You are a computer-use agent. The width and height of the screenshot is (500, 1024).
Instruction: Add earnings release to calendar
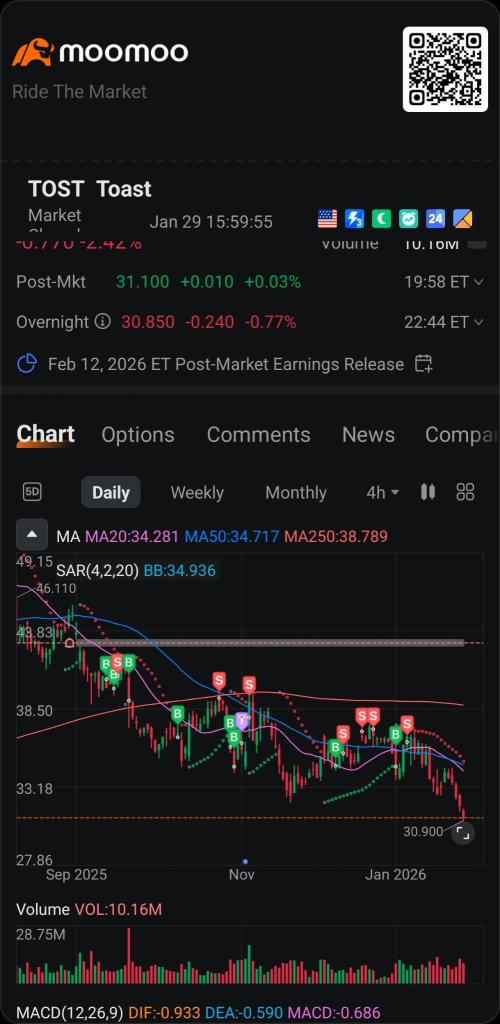pos(424,364)
